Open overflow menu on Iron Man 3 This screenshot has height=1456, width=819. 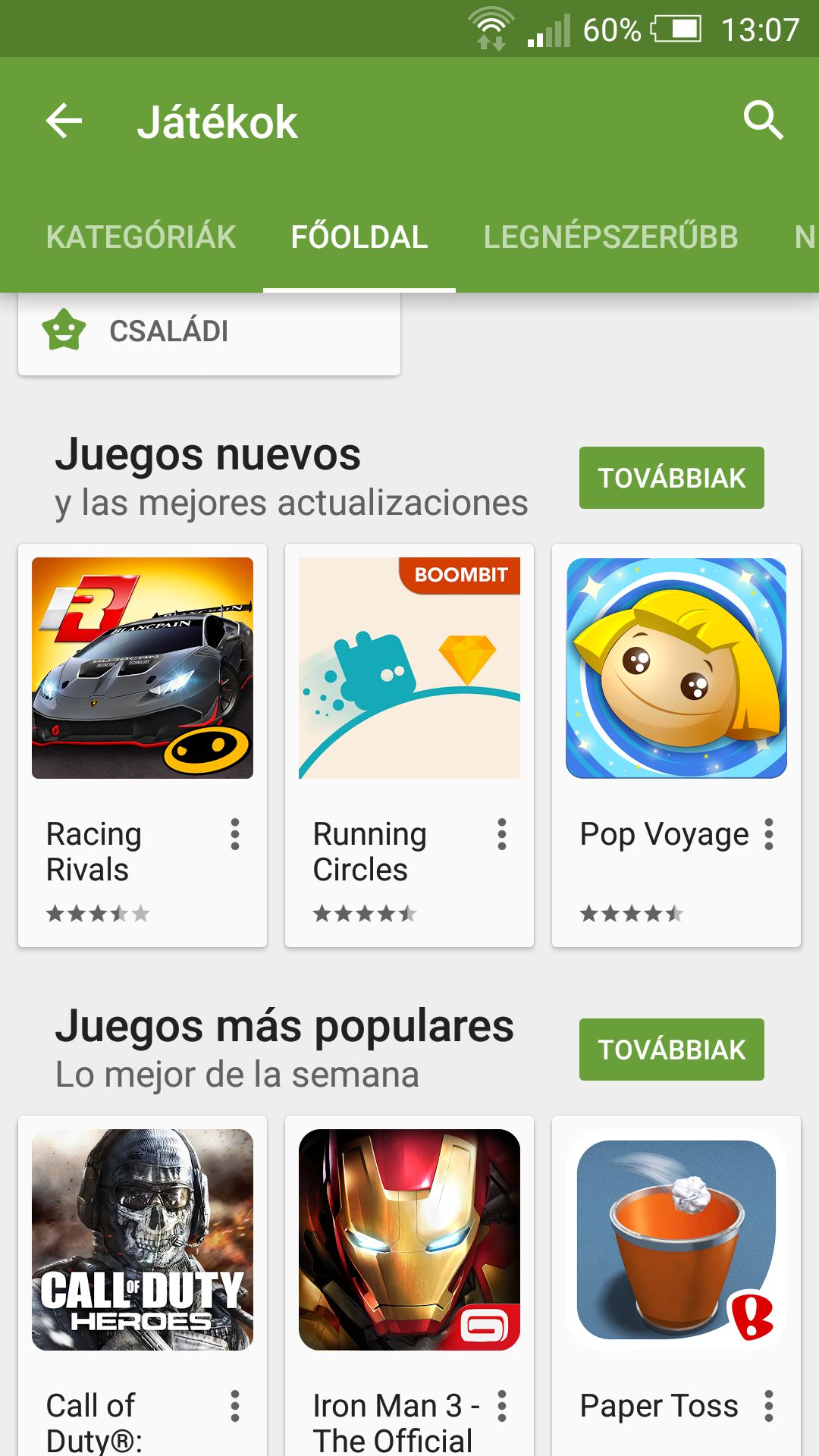tap(502, 1406)
